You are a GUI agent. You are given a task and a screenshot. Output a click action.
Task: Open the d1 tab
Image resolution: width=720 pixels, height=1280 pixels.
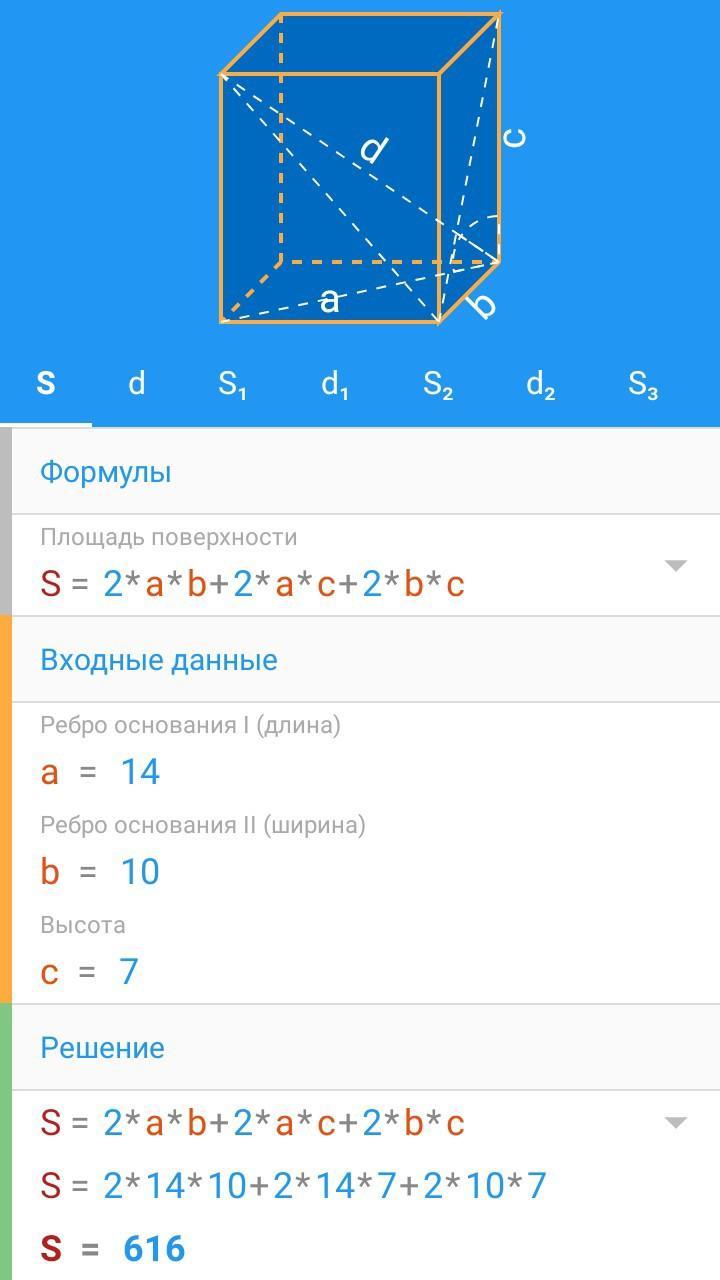[334, 384]
